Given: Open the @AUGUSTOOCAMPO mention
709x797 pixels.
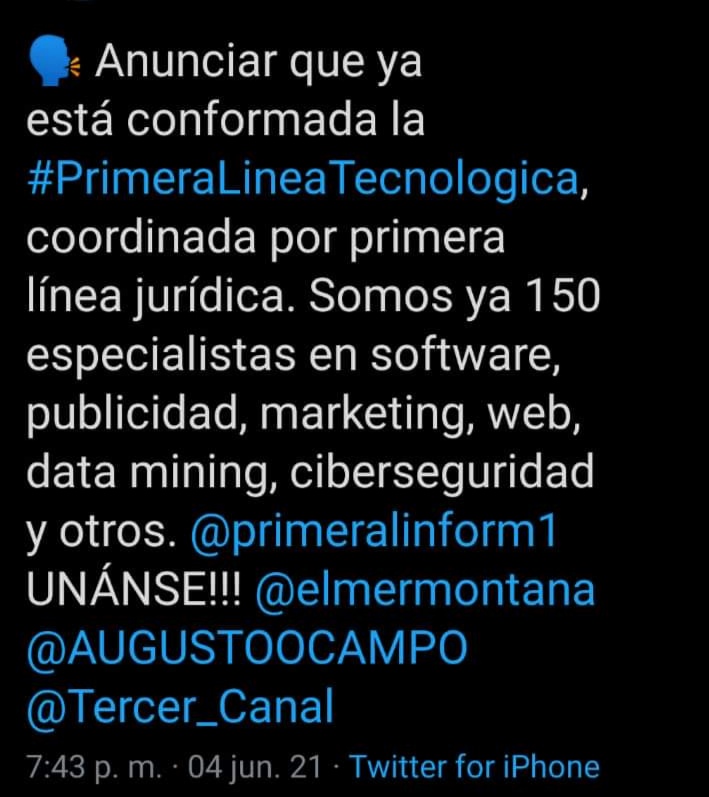Looking at the screenshot, I should 246,650.
